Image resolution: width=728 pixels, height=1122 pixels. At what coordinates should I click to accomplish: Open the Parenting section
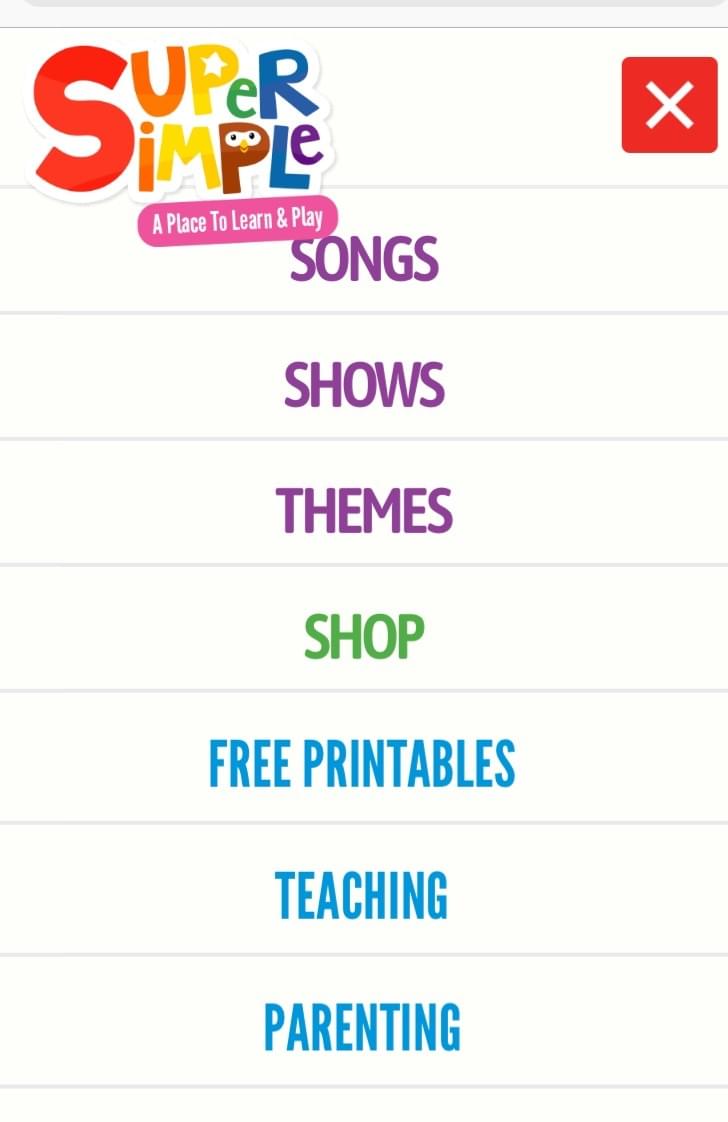point(362,1026)
